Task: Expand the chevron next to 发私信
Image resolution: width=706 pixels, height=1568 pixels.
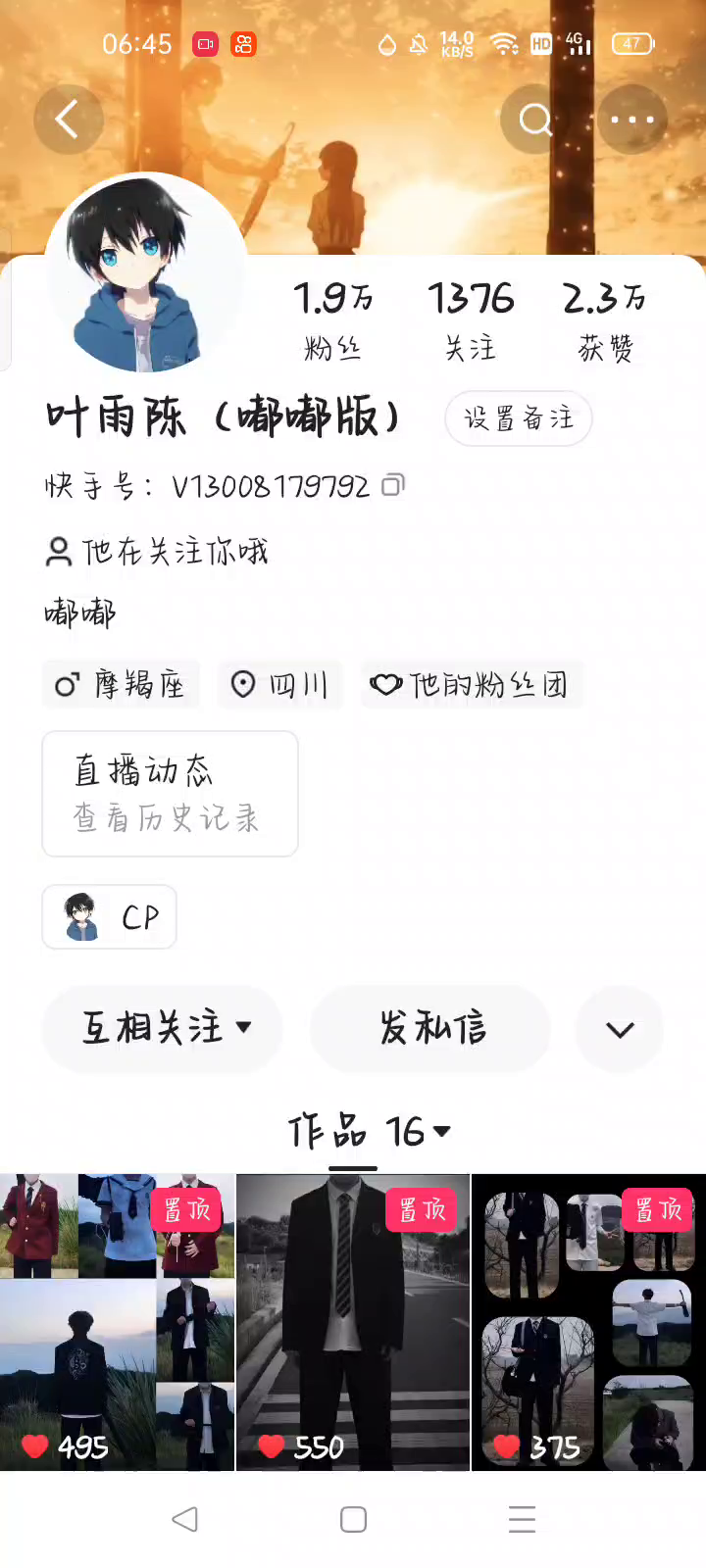Action: [x=620, y=1029]
